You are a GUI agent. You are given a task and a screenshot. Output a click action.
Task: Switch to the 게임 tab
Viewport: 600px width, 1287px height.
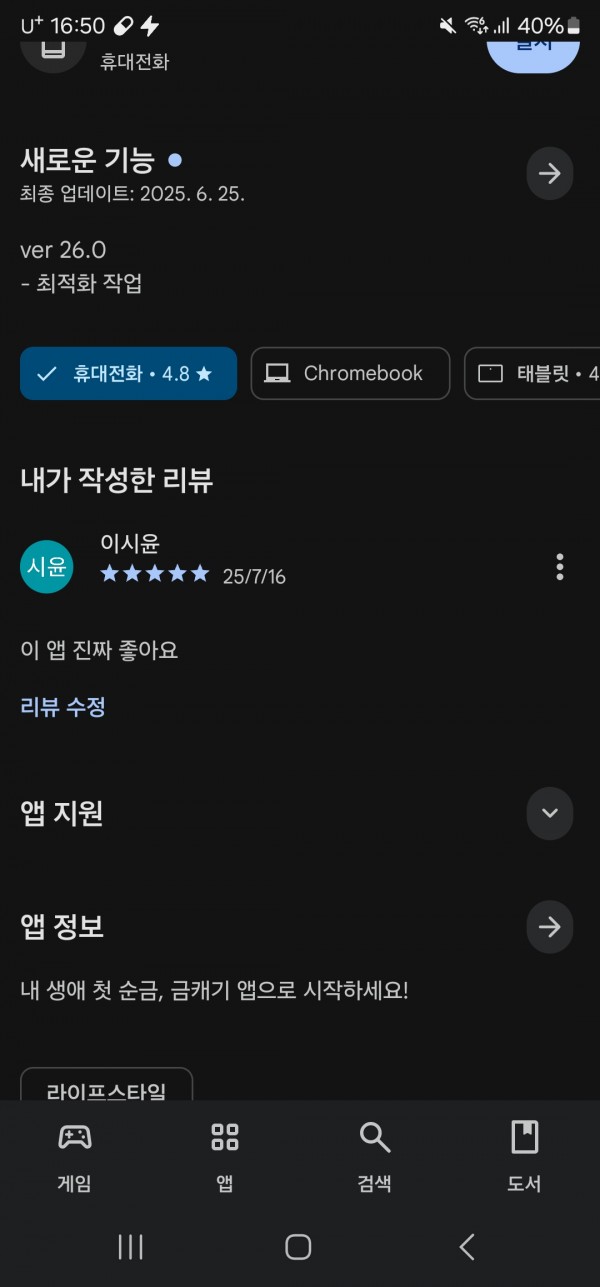[x=75, y=1156]
